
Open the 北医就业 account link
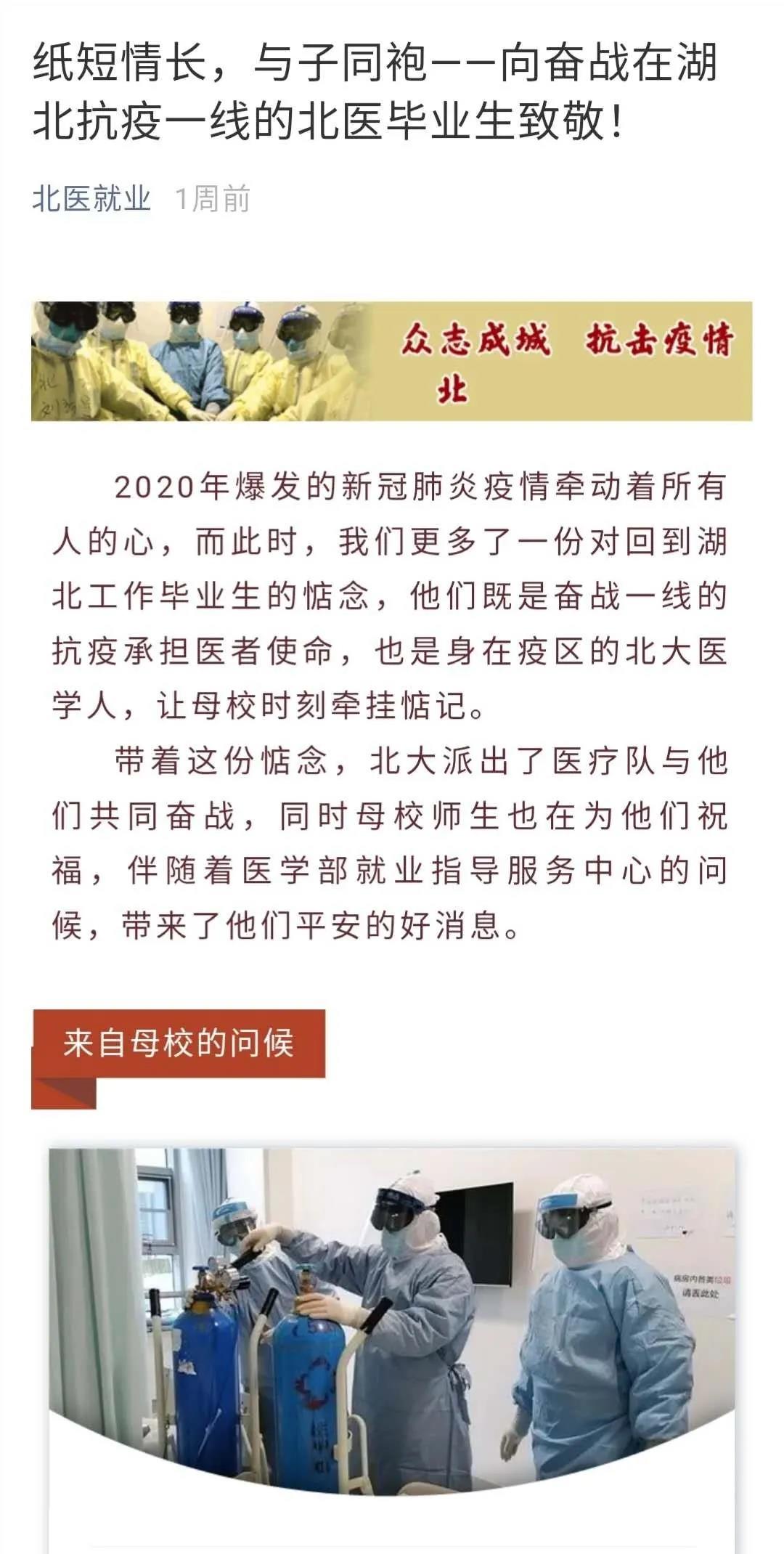coord(91,198)
